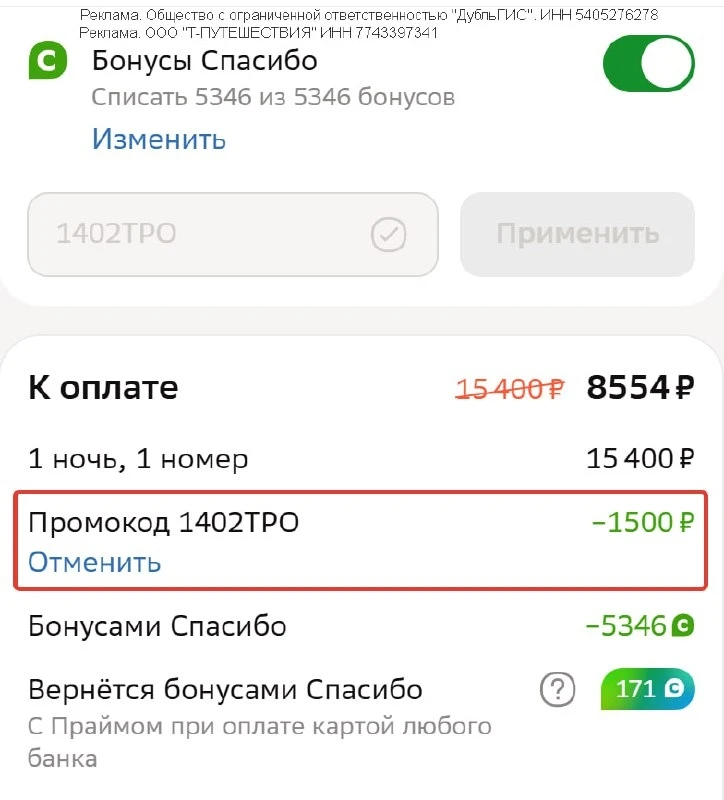This screenshot has height=800, width=724.
Task: Tap the Применить button
Action: pos(577,234)
